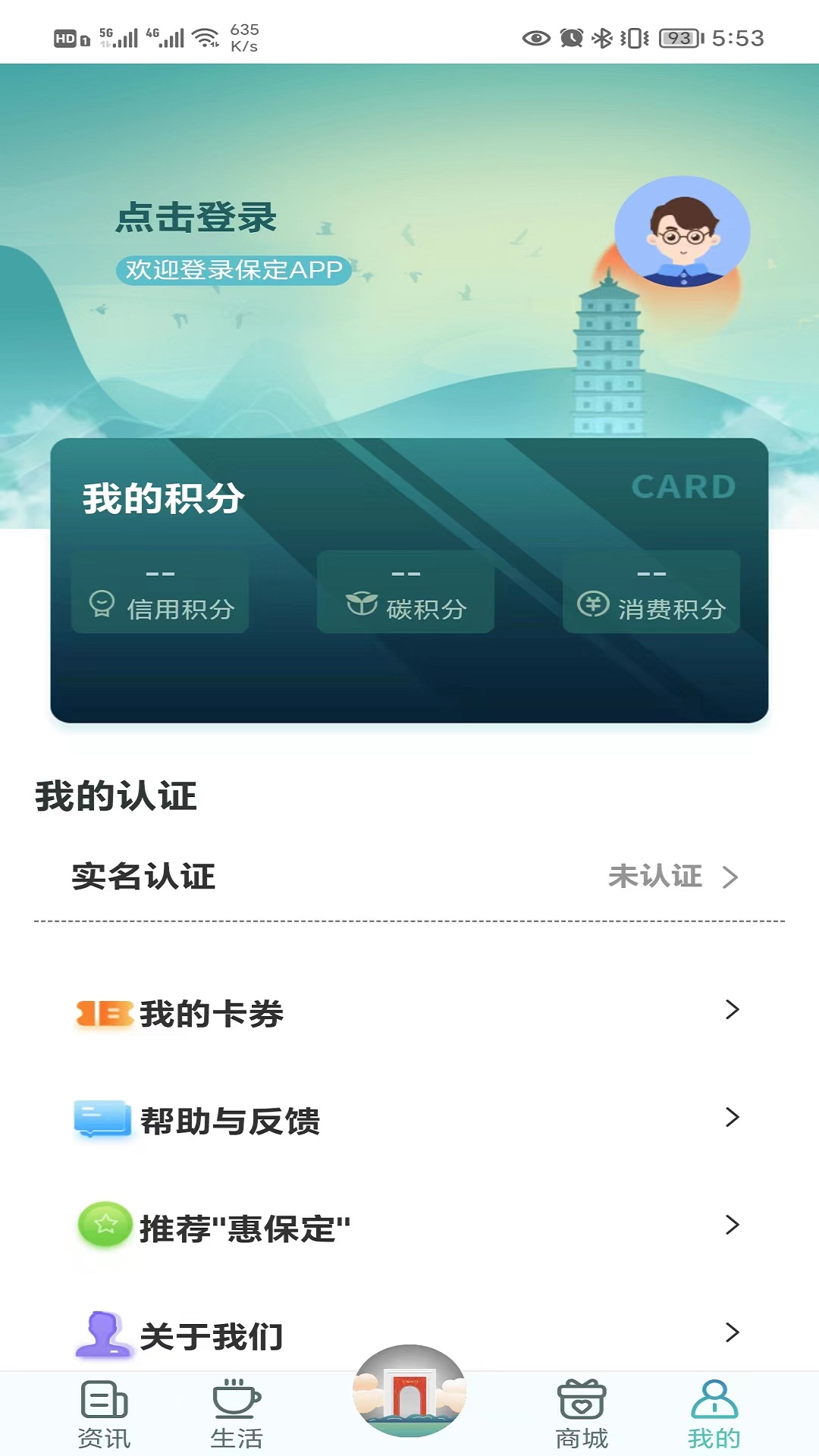Viewport: 819px width, 1456px height.
Task: Open 实名认证 verification
Action: [409, 877]
